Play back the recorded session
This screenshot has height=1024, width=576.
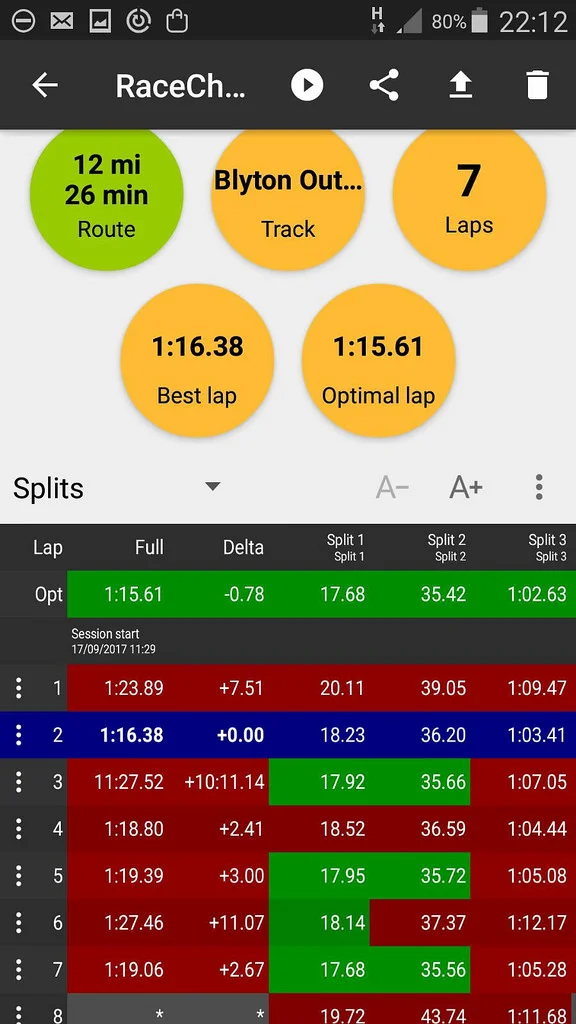307,86
